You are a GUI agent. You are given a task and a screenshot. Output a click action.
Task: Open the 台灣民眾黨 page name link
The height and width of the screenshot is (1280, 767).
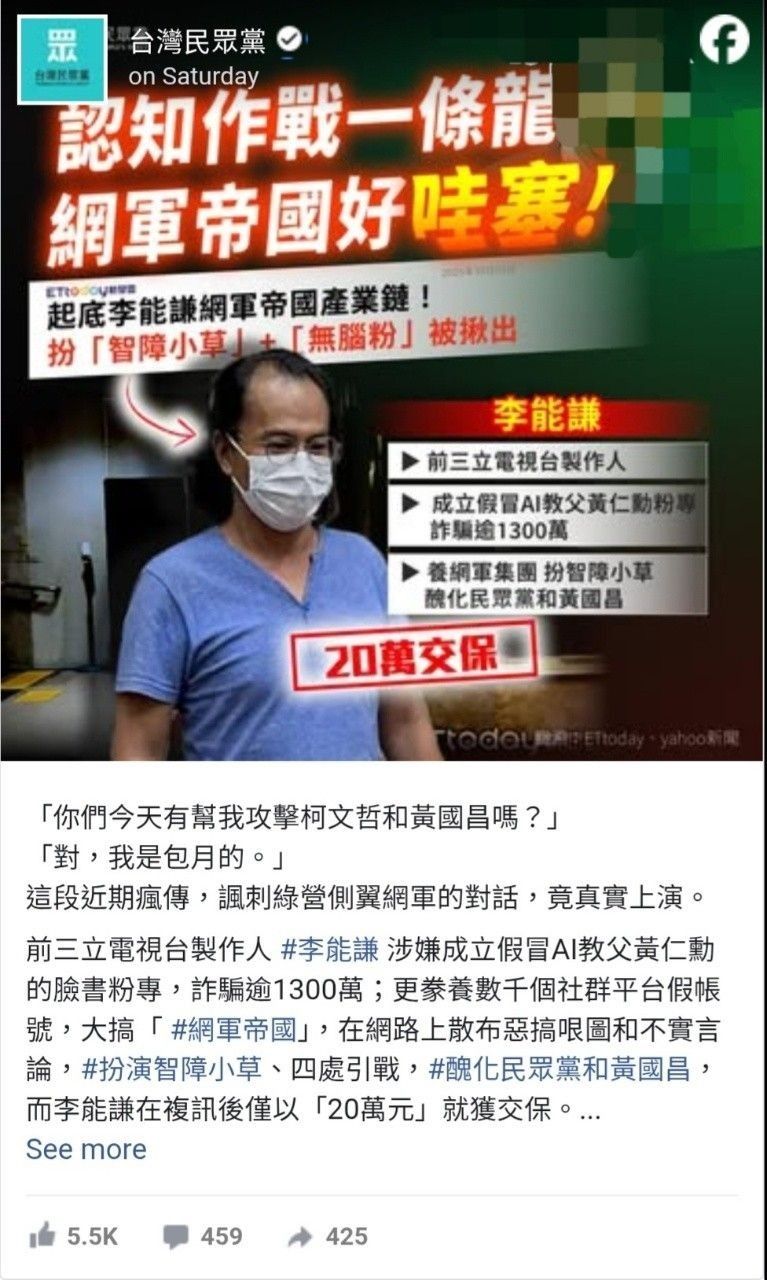[198, 41]
